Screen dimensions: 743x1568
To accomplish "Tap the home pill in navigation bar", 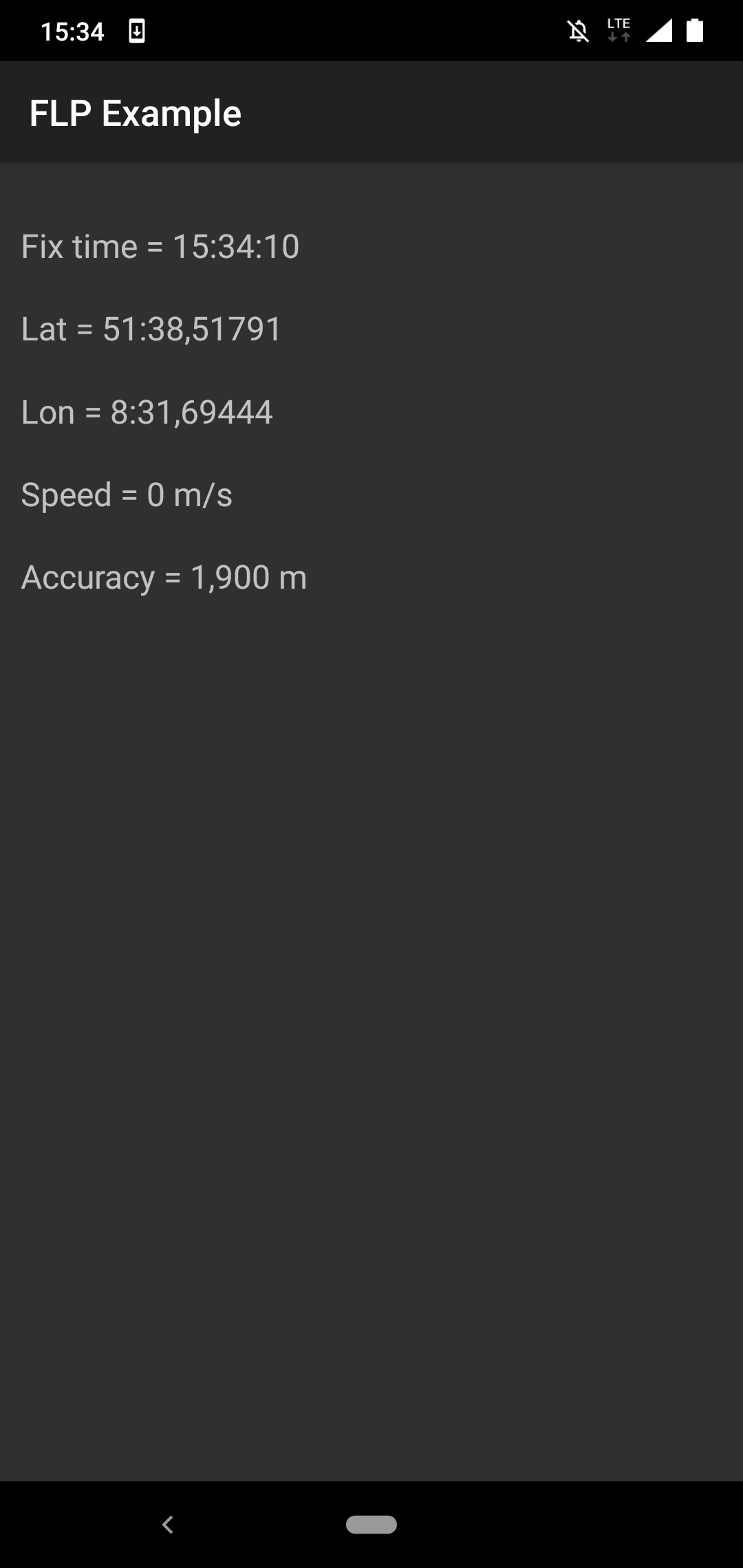I will click(371, 1525).
